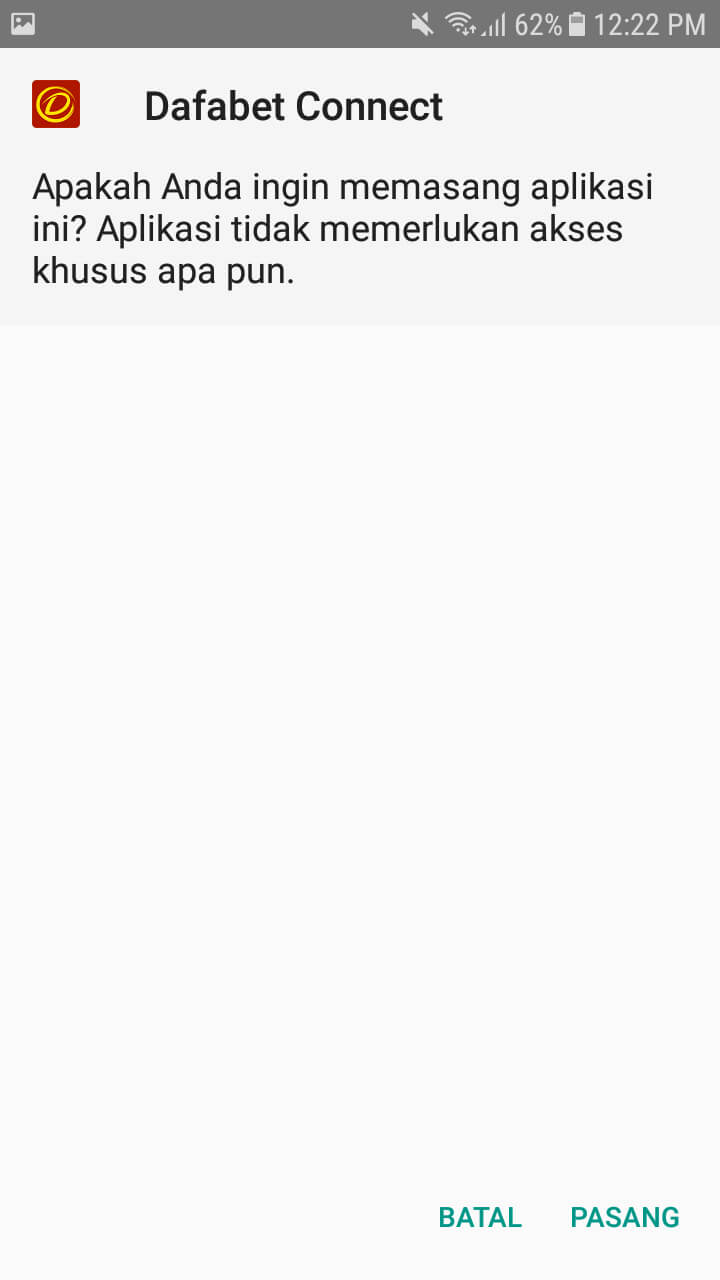Tap PASANG to install Dafabet Connect

624,1217
